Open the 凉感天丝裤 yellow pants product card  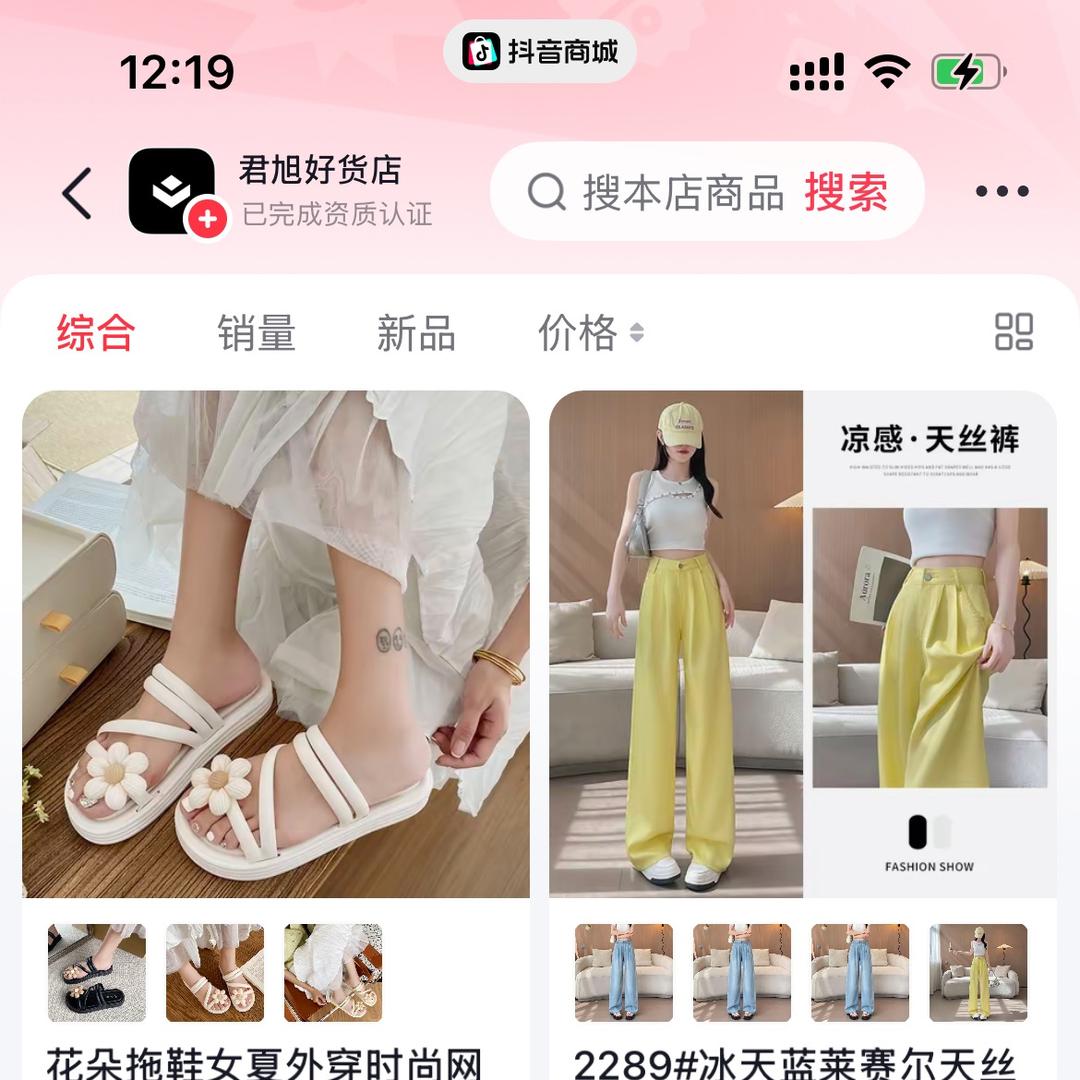click(x=802, y=644)
